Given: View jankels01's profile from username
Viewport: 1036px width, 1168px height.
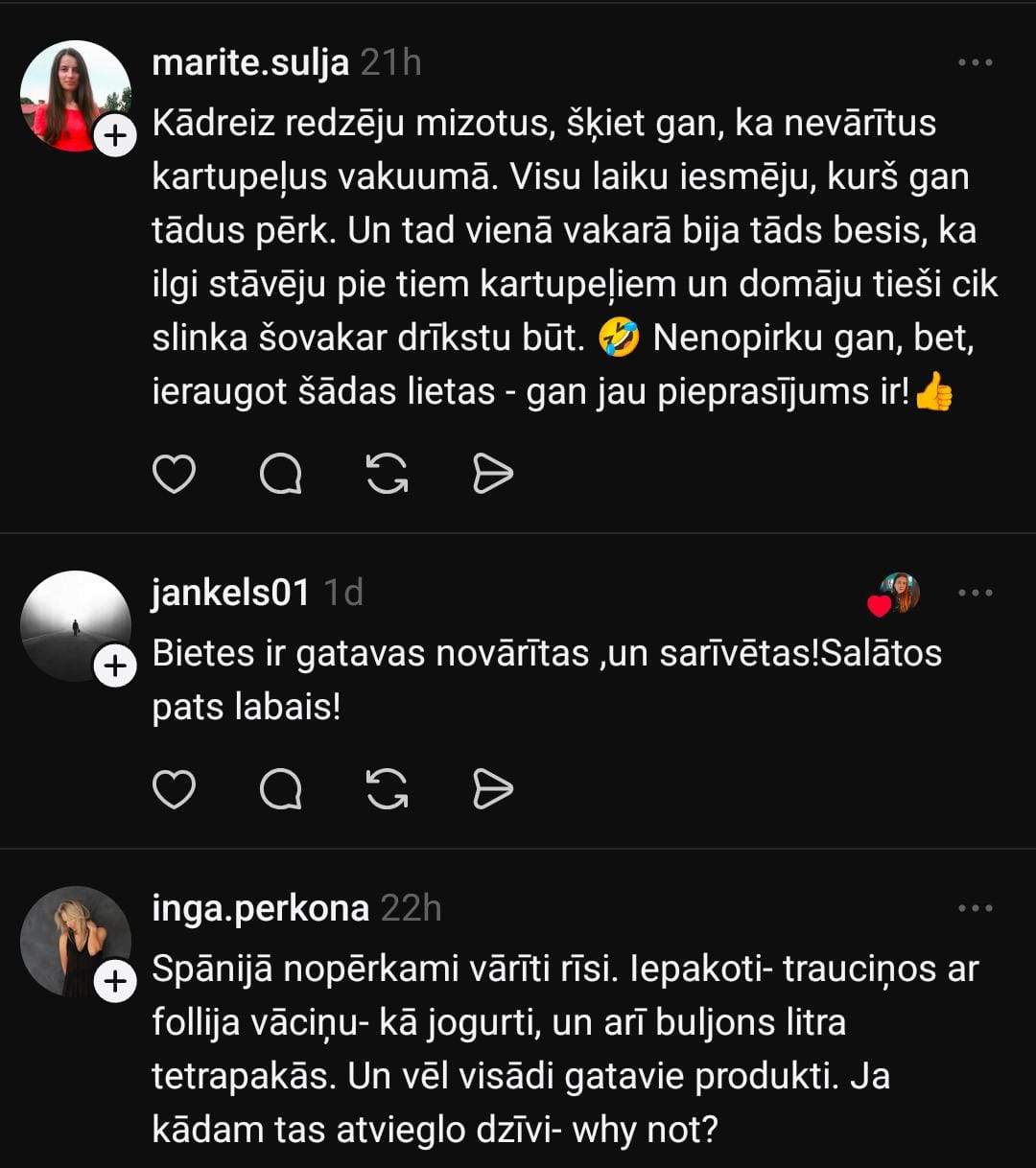Looking at the screenshot, I should (230, 594).
